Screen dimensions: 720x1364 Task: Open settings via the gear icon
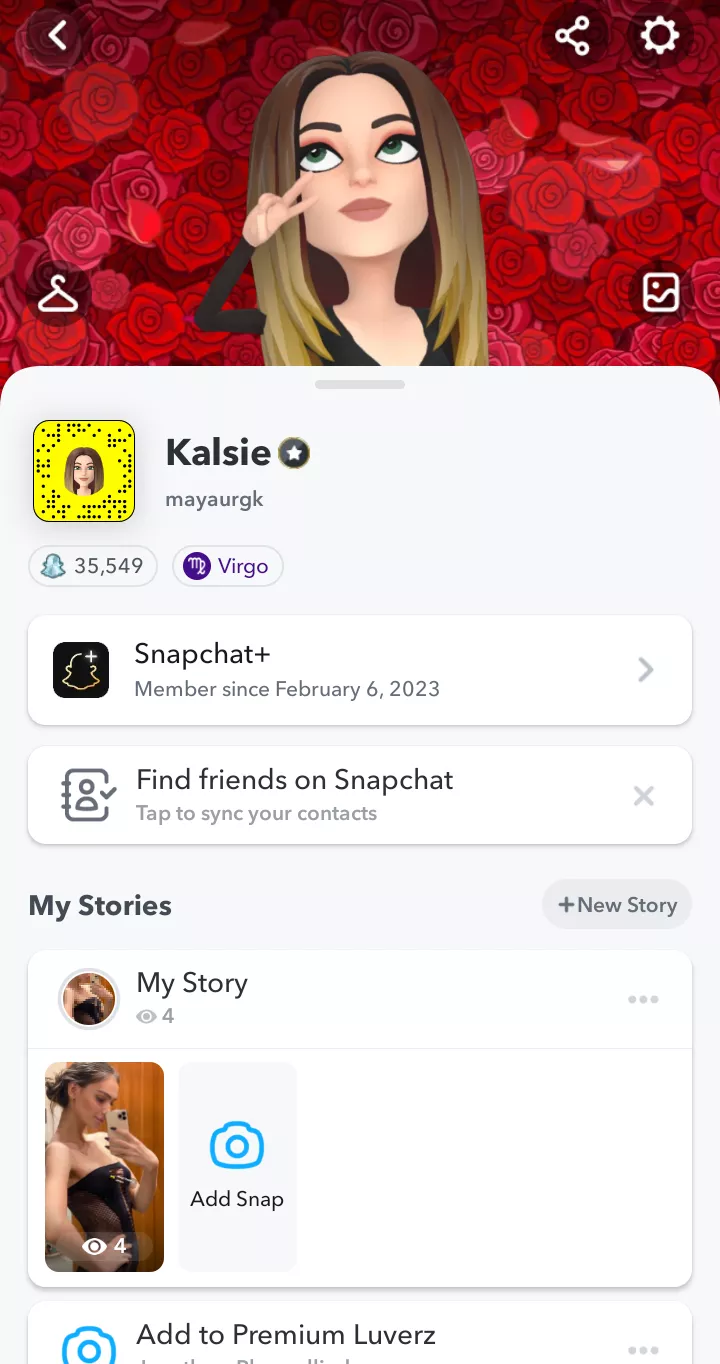coord(659,35)
